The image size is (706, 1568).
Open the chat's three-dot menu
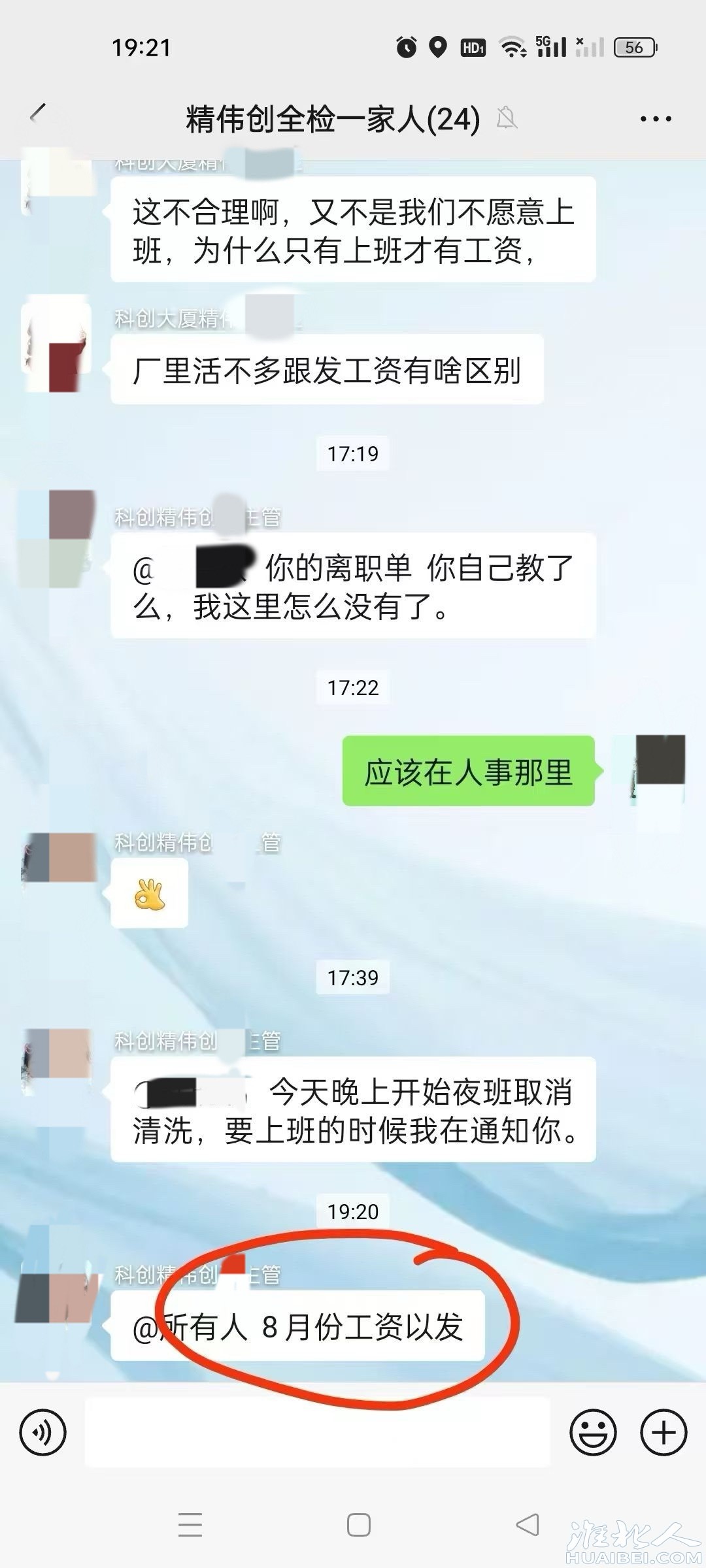coord(655,119)
